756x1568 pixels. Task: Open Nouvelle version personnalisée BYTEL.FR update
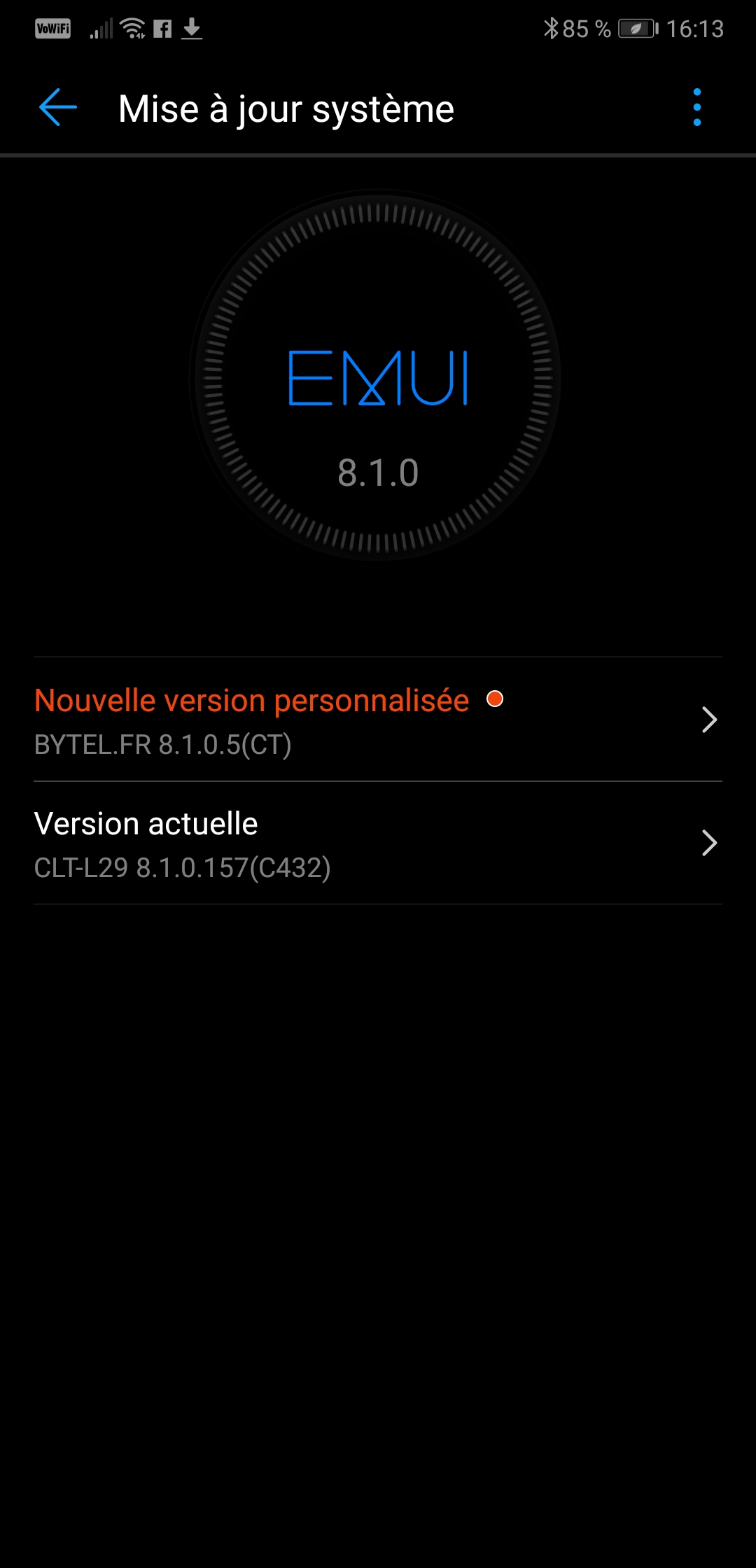378,720
